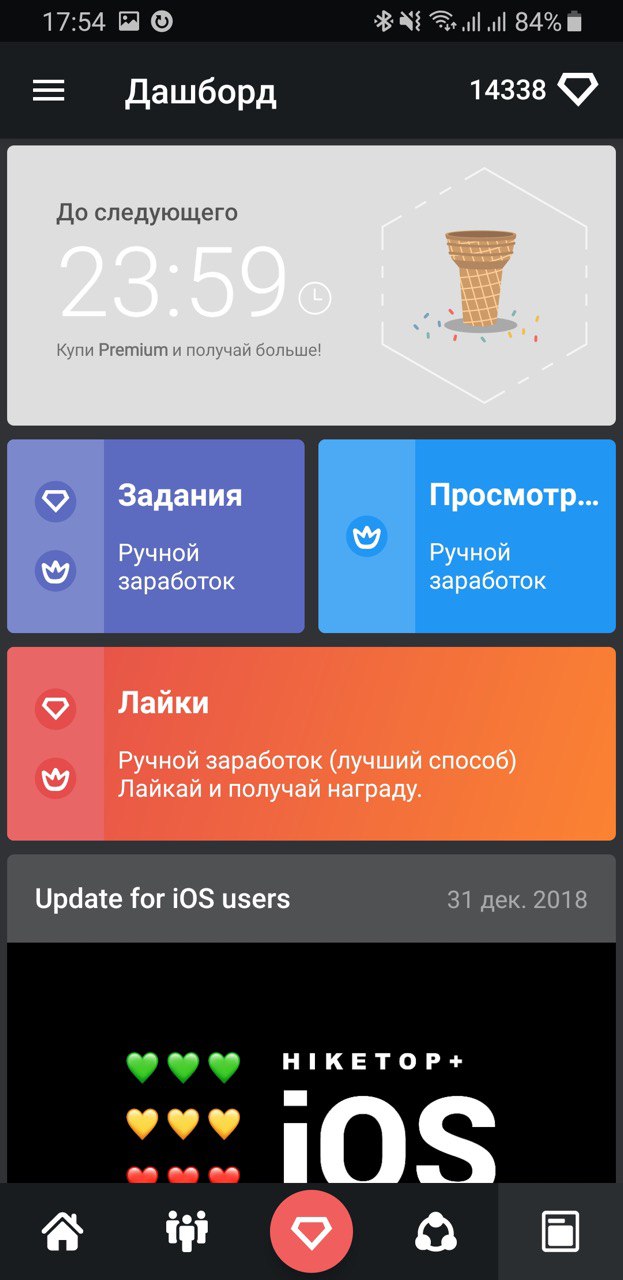Screen dimensions: 623x1280
Task: Tap the 14338 diamond balance
Action: click(533, 91)
